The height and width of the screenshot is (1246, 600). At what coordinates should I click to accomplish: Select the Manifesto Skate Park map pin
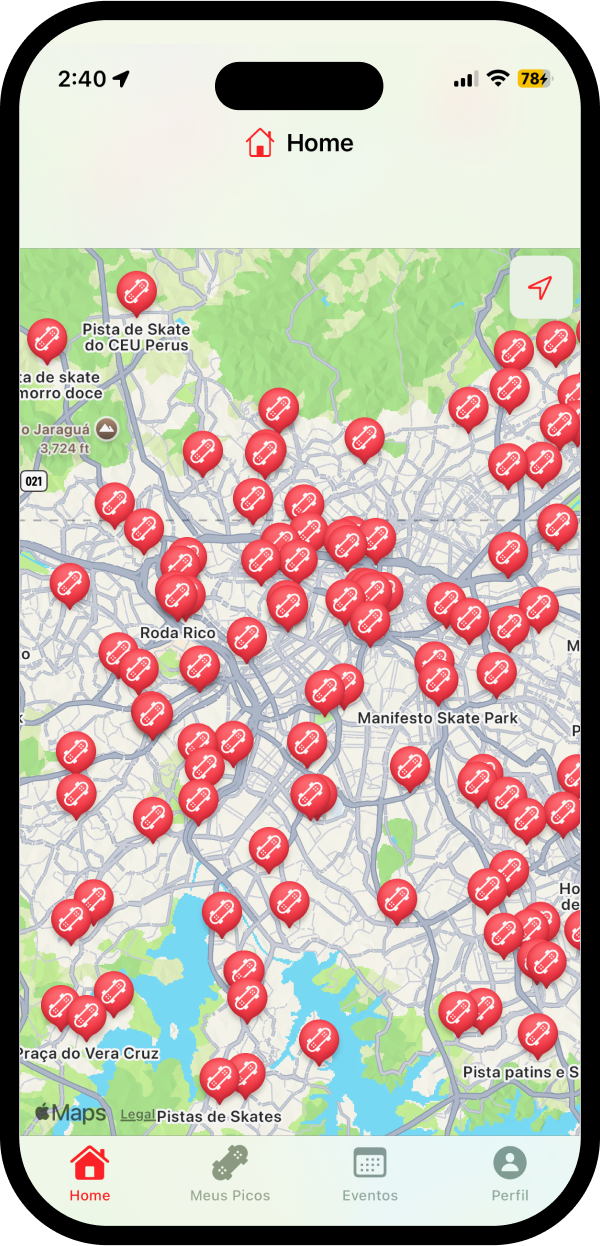tap(436, 681)
